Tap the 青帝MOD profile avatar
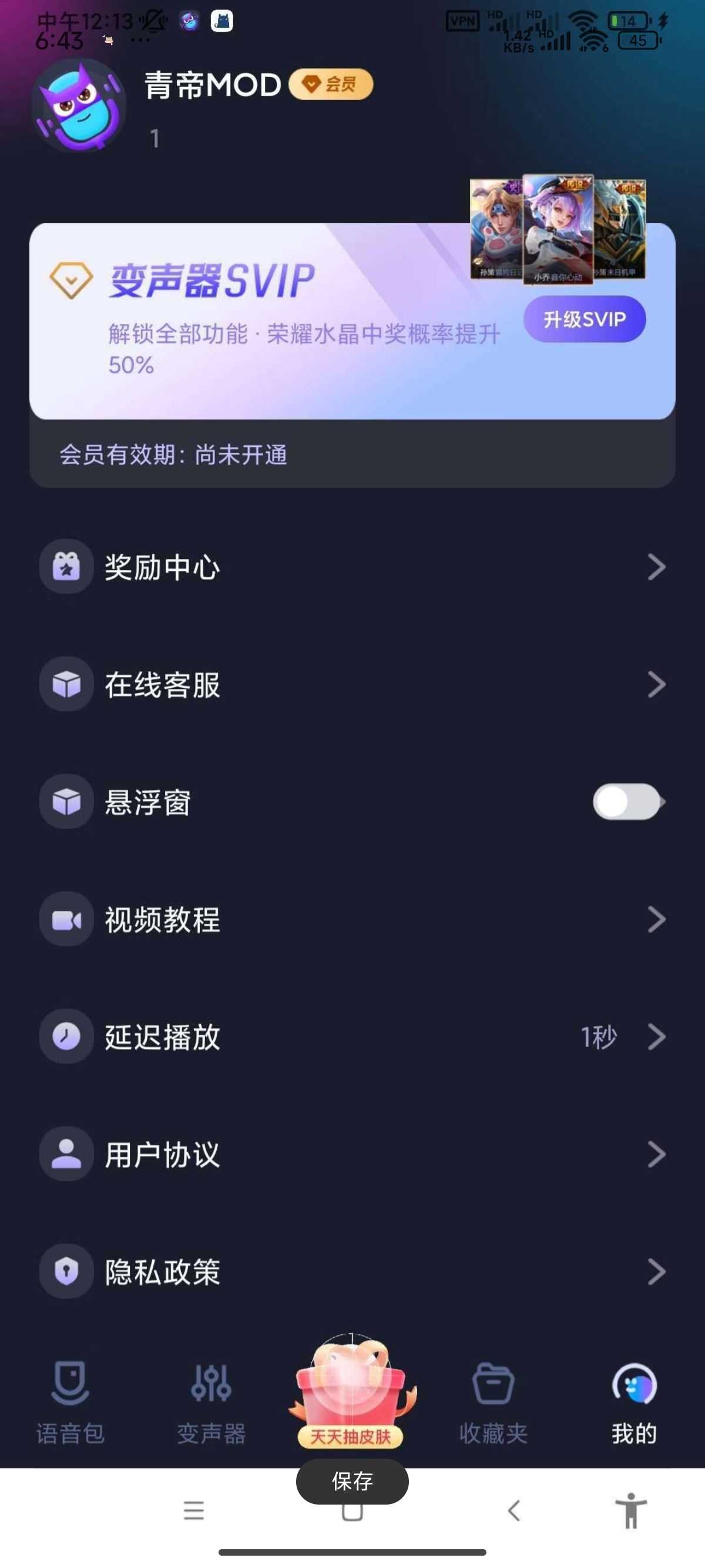This screenshot has height=1568, width=705. (x=79, y=105)
